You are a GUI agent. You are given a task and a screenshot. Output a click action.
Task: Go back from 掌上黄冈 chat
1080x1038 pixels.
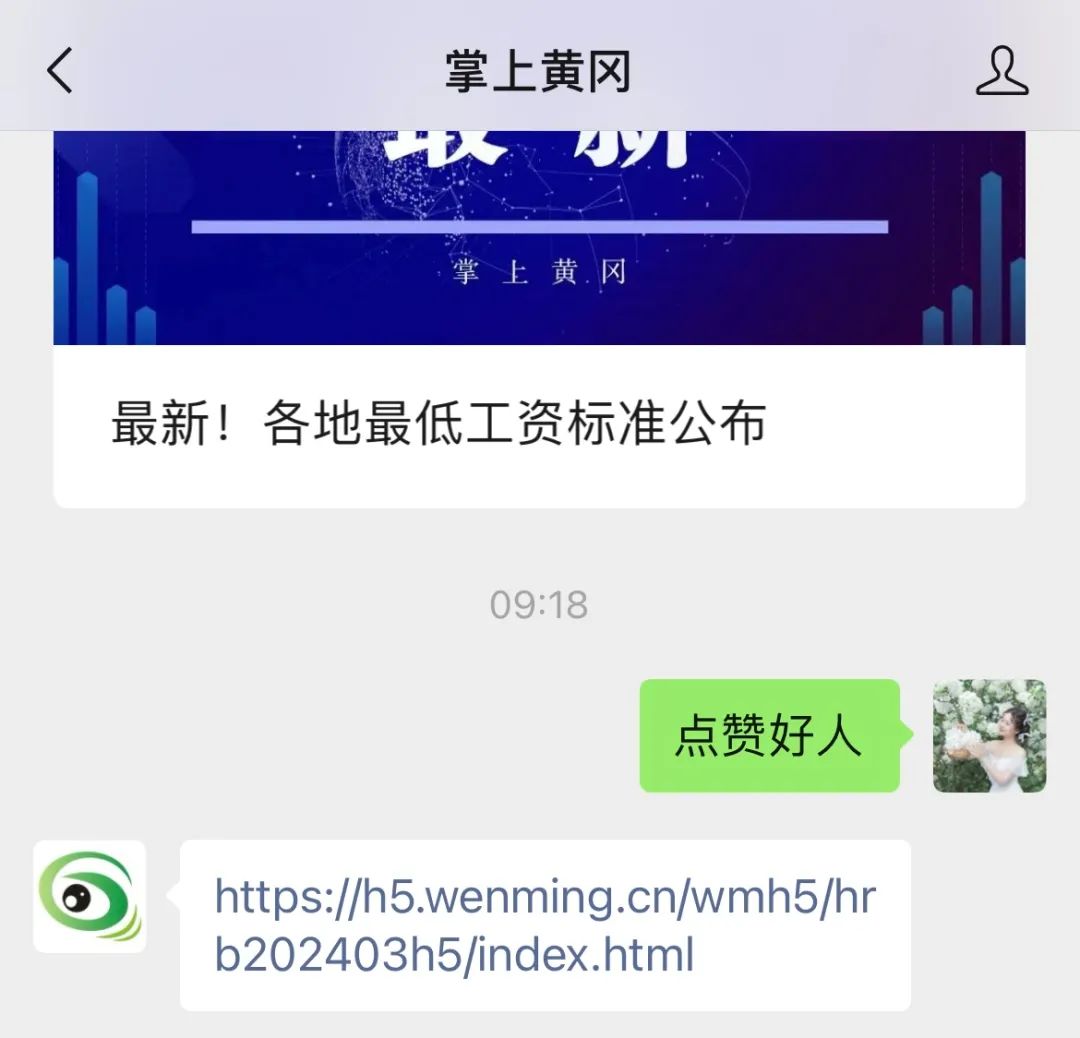coord(60,72)
